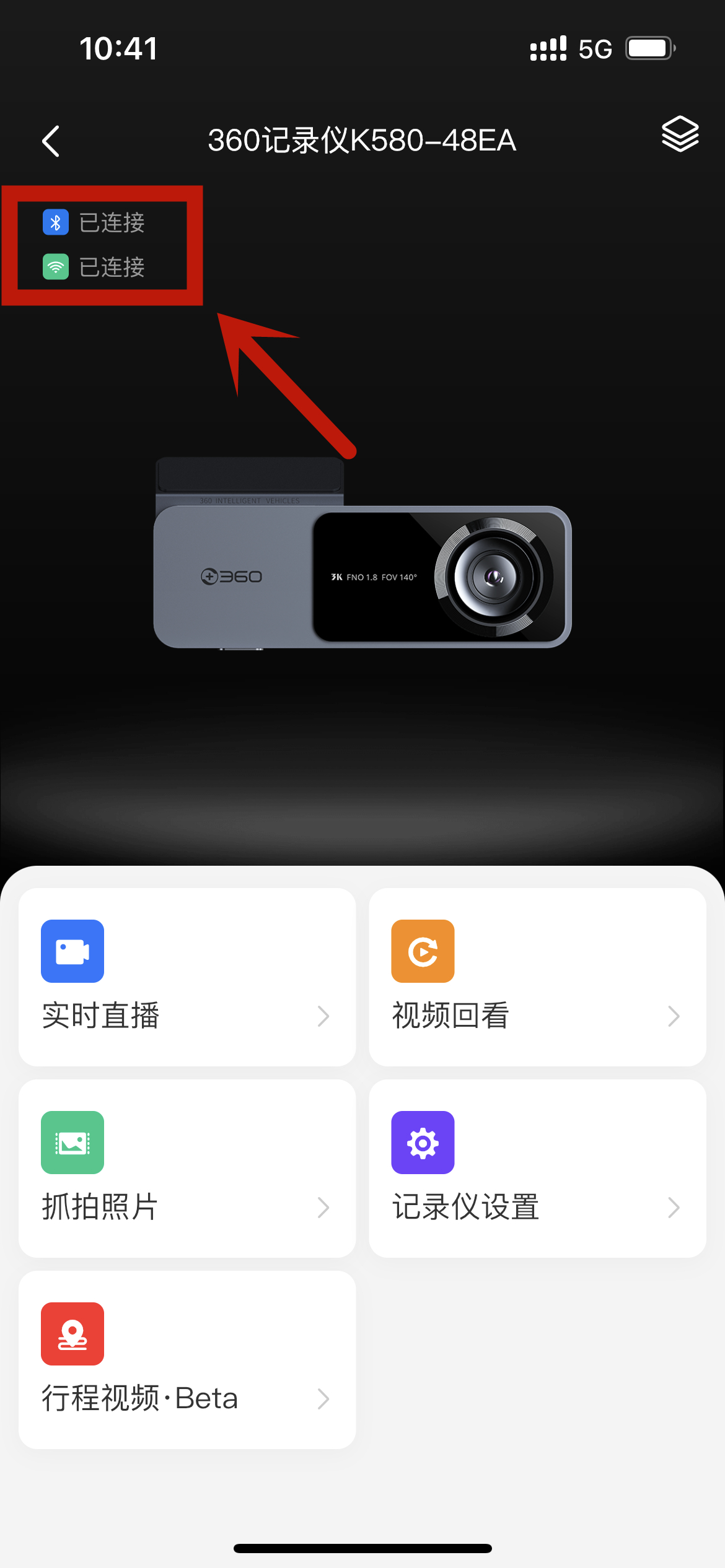
Task: Tap the Wi-Fi connected status icon
Action: (x=56, y=268)
